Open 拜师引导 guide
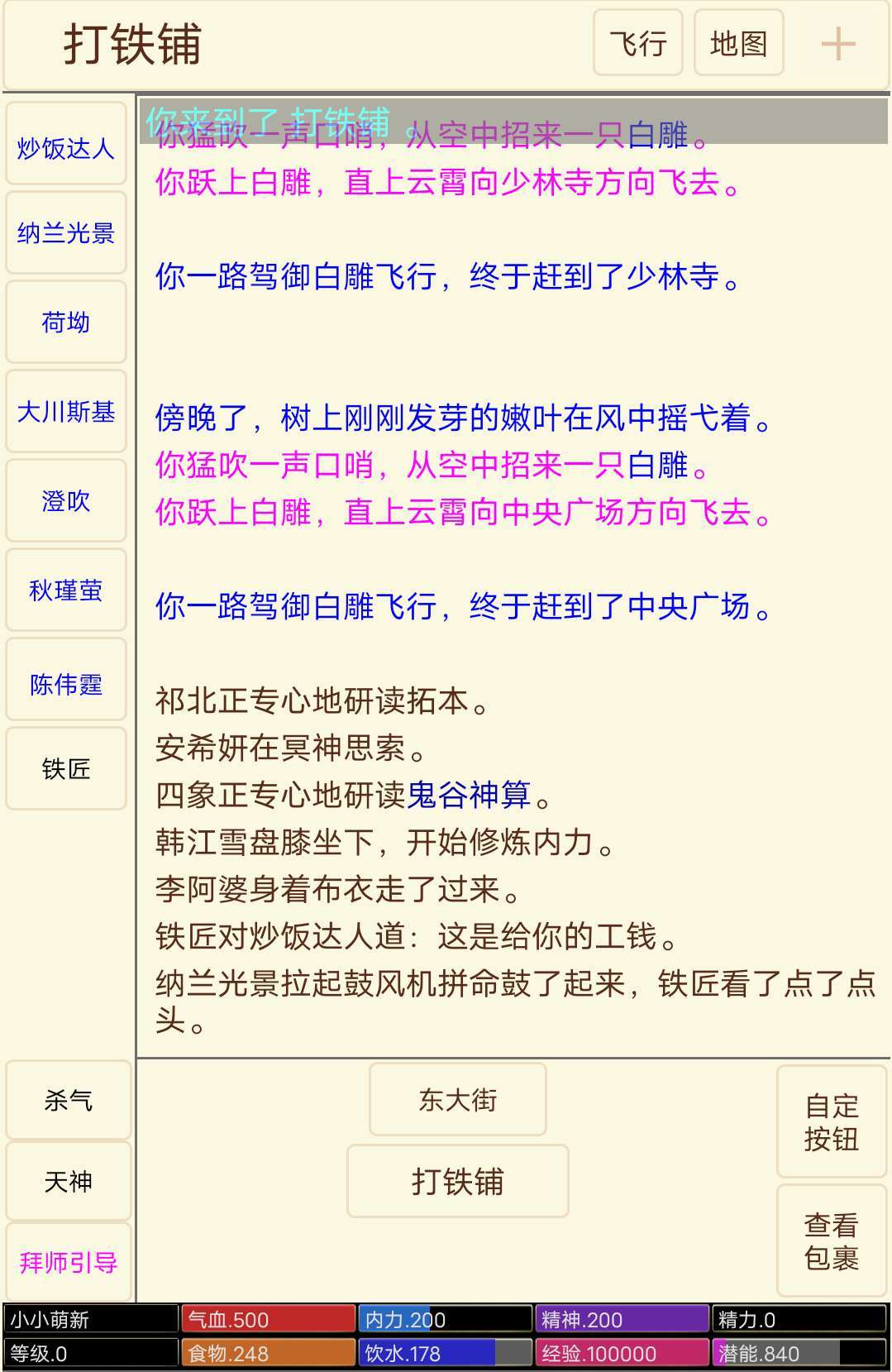The width and height of the screenshot is (892, 1372). click(x=68, y=1263)
